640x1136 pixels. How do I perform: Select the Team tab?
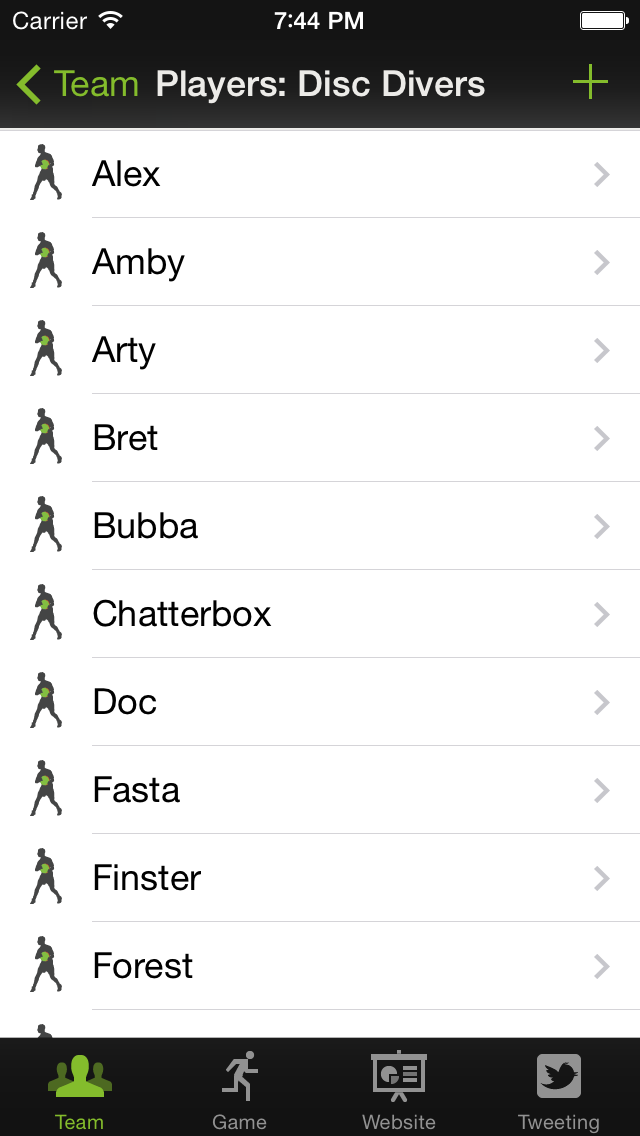80,1089
